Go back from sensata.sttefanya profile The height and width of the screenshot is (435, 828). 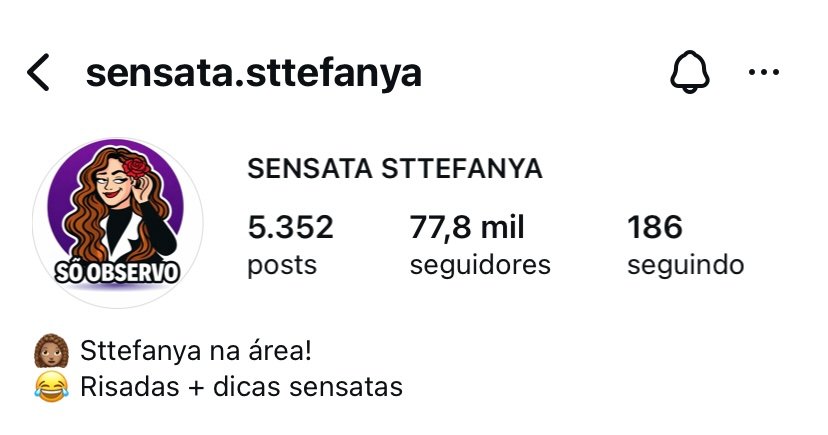(x=38, y=73)
